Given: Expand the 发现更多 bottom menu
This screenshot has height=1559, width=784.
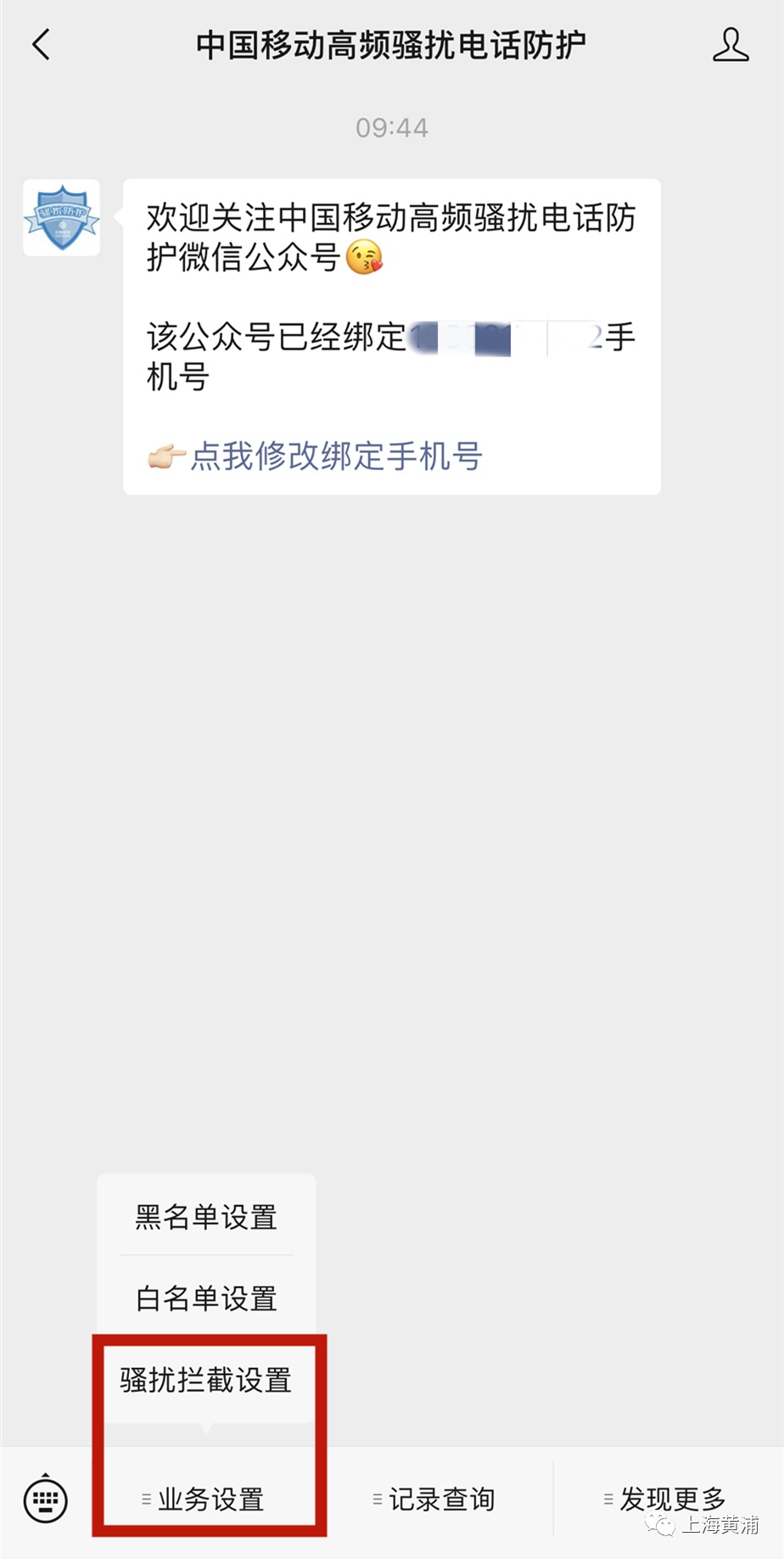Looking at the screenshot, I should coord(666,1498).
